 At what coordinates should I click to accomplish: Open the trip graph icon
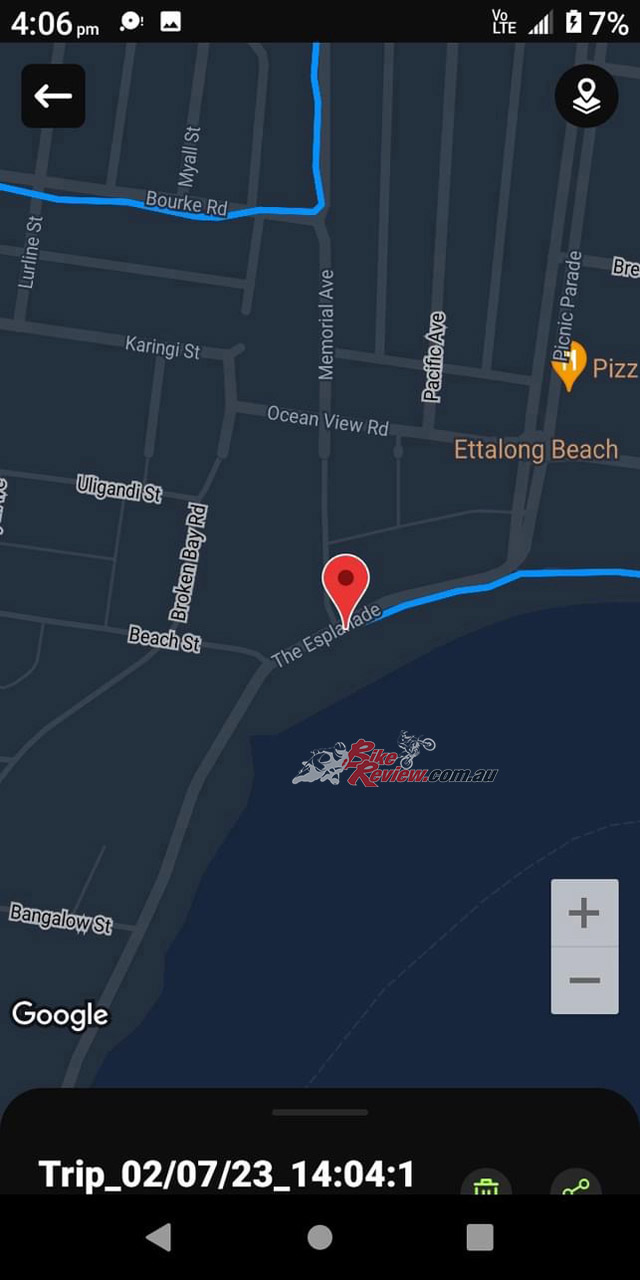(x=576, y=1183)
